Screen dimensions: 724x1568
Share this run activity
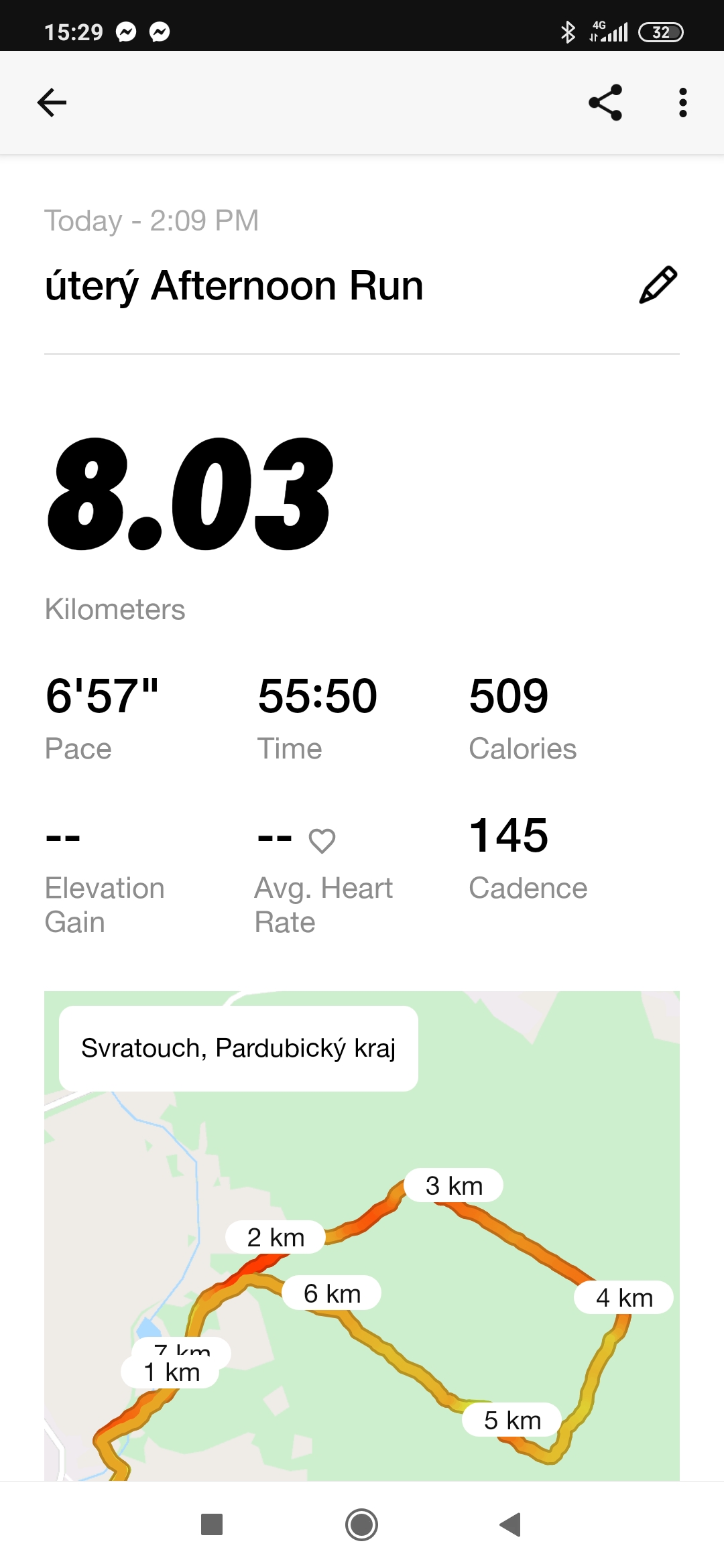pyautogui.click(x=605, y=103)
